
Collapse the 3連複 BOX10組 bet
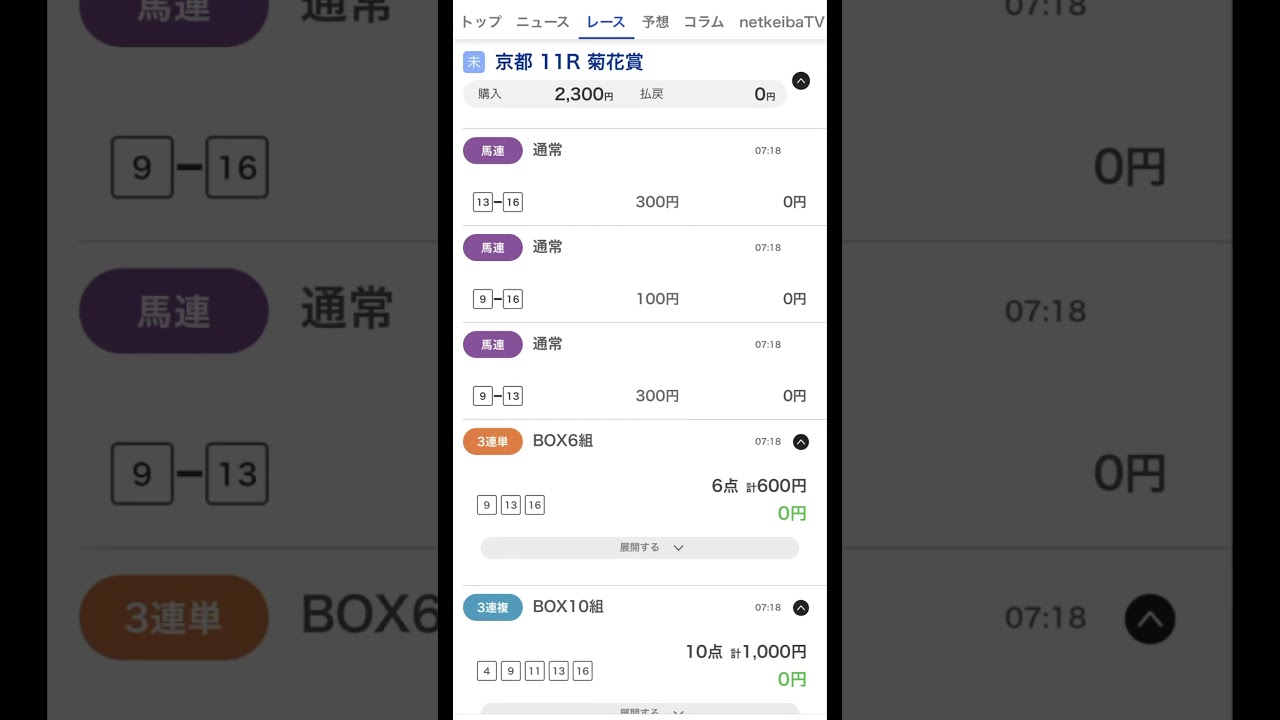click(x=801, y=608)
